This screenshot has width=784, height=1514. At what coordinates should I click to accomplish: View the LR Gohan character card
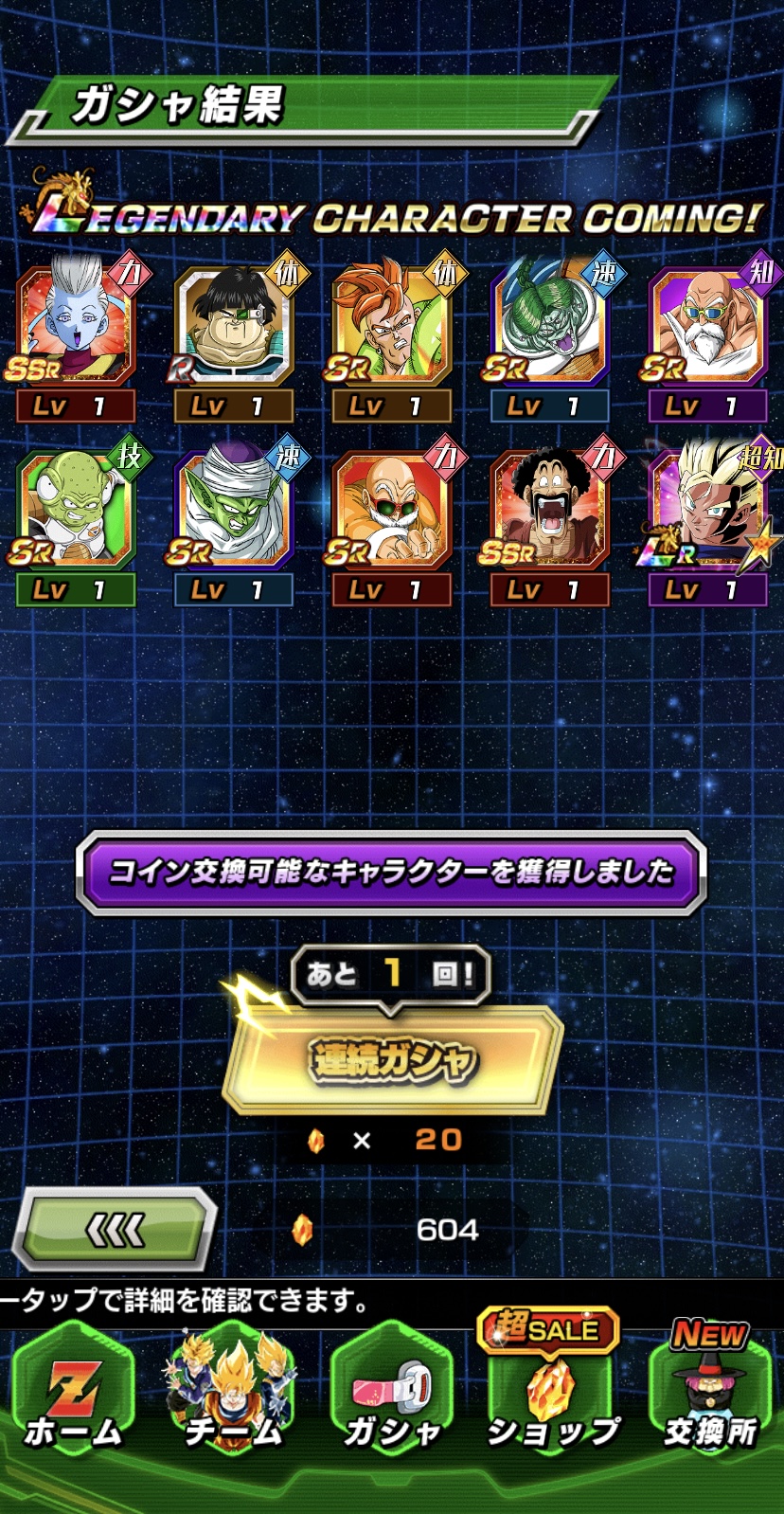(x=706, y=510)
